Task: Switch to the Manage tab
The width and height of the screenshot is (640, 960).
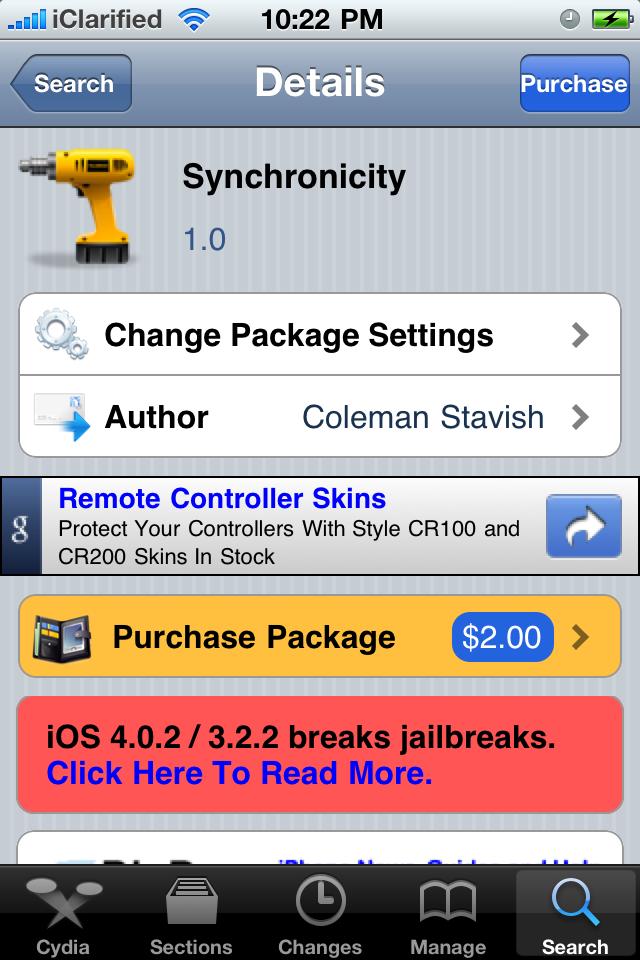Action: pos(448,913)
